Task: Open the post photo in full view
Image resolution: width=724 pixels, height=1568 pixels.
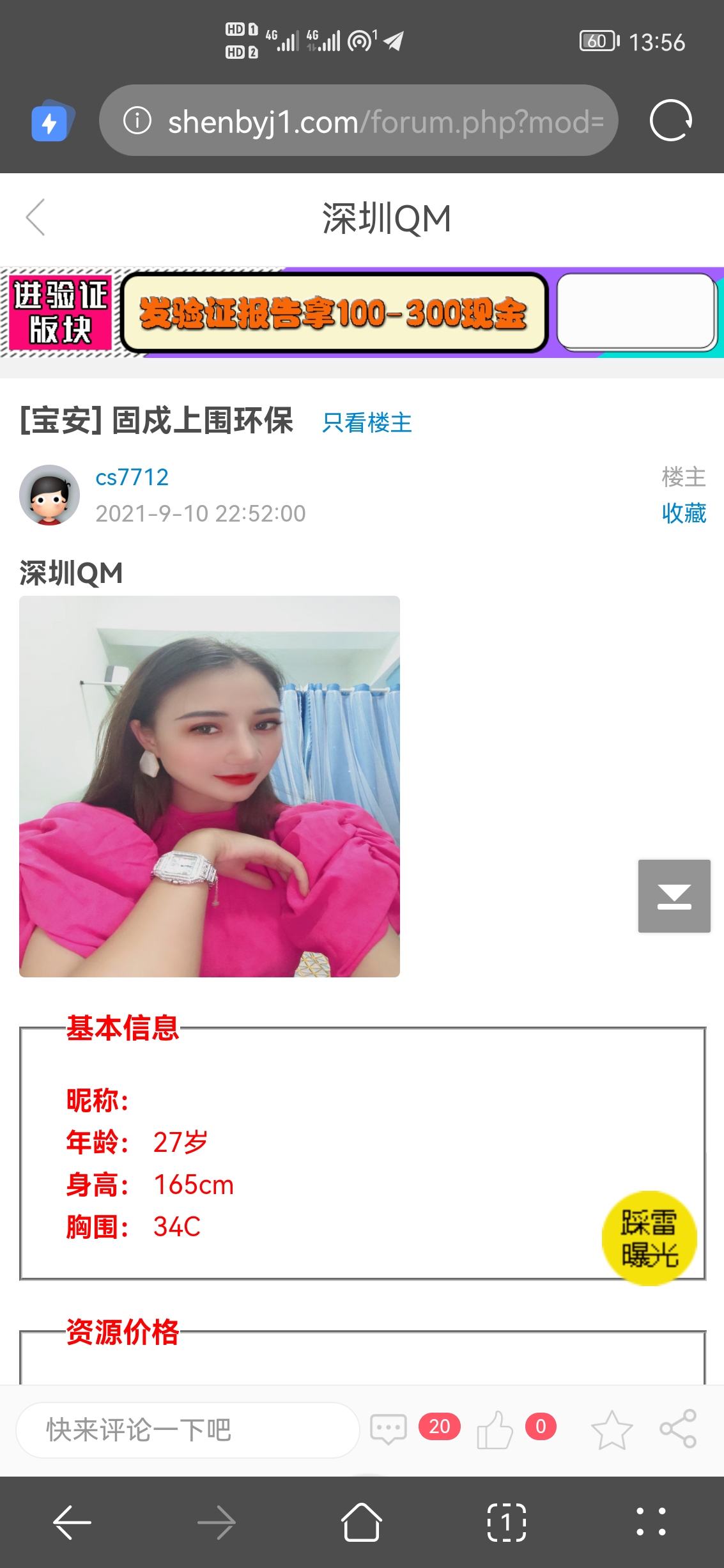Action: (x=210, y=786)
